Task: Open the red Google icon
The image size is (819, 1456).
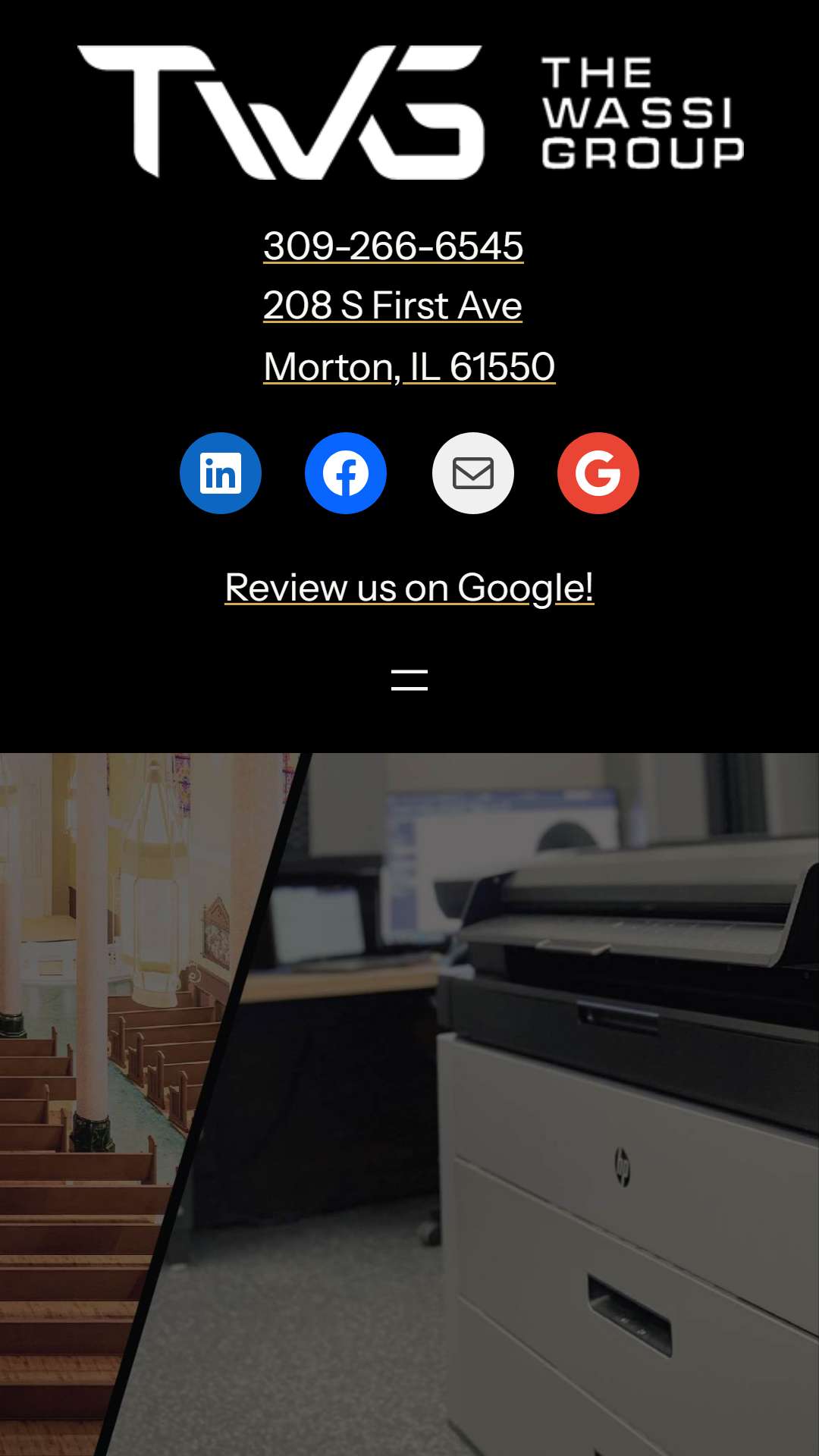Action: pyautogui.click(x=598, y=473)
